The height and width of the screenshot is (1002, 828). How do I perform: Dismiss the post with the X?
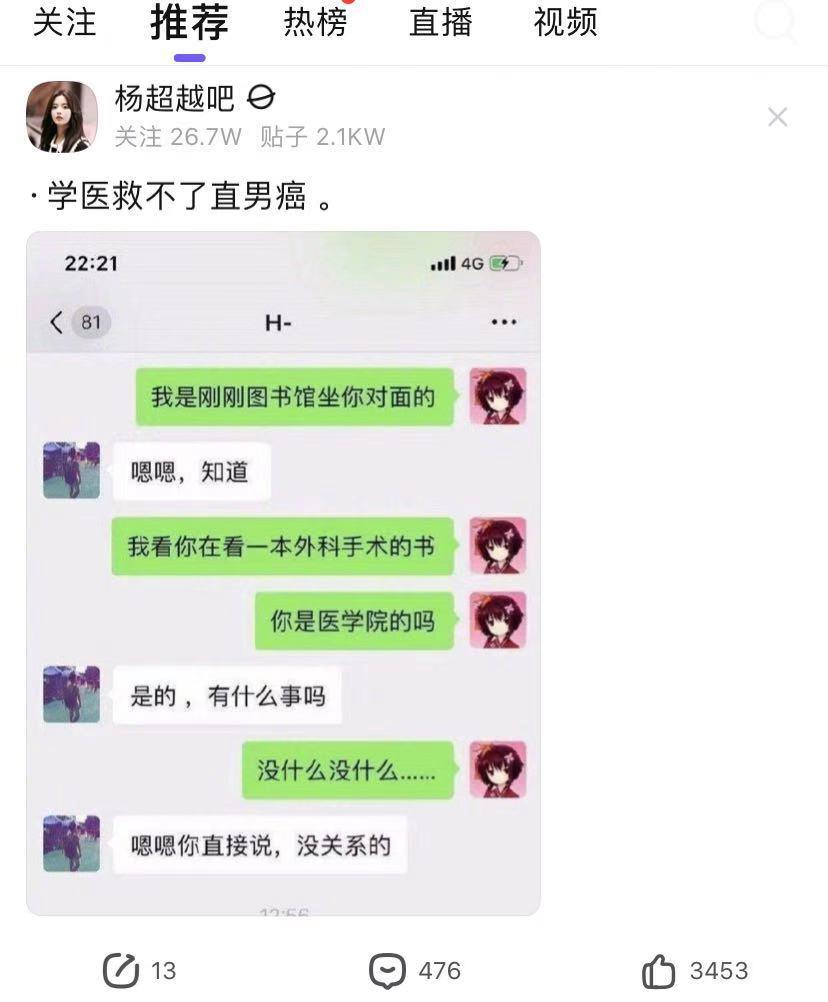778,117
